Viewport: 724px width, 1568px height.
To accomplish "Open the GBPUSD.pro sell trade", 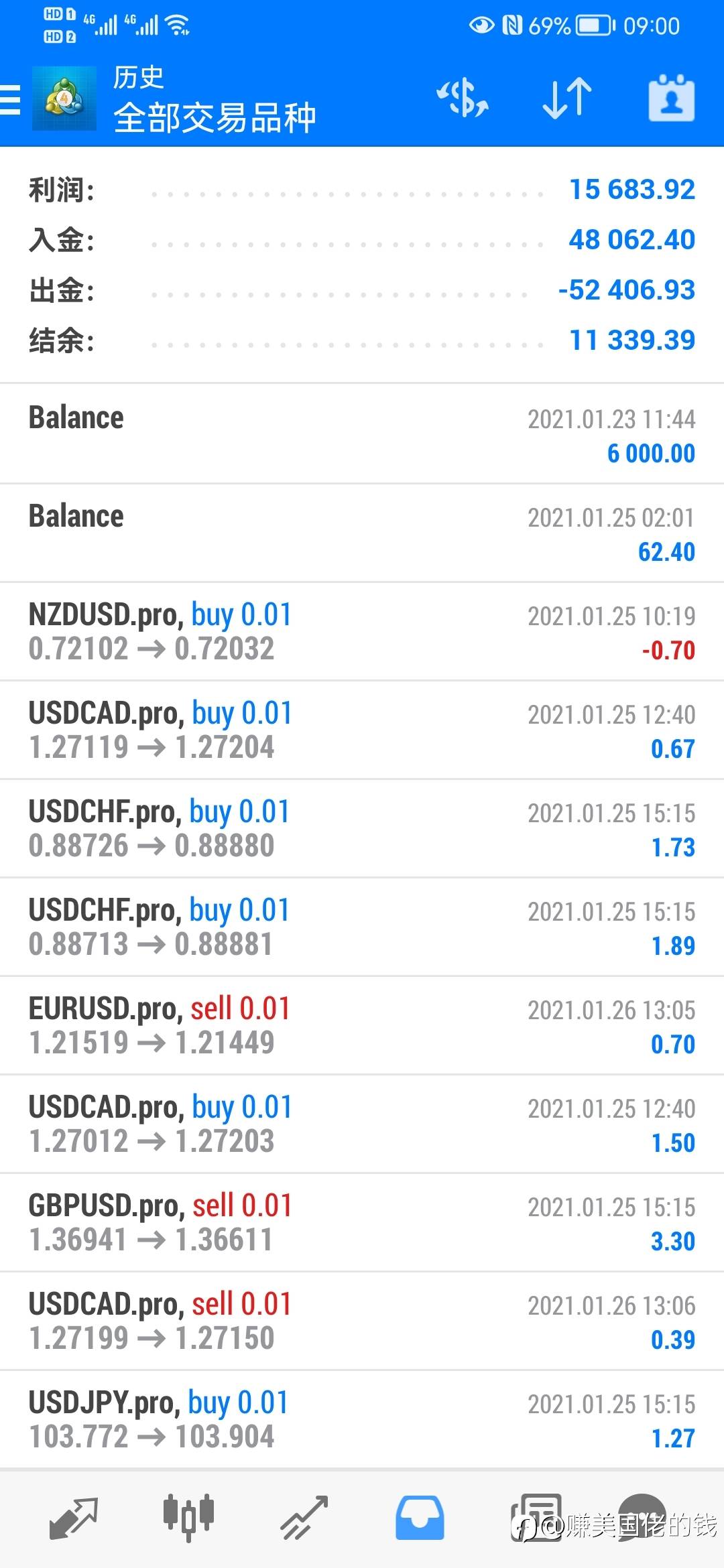I will (x=362, y=1222).
